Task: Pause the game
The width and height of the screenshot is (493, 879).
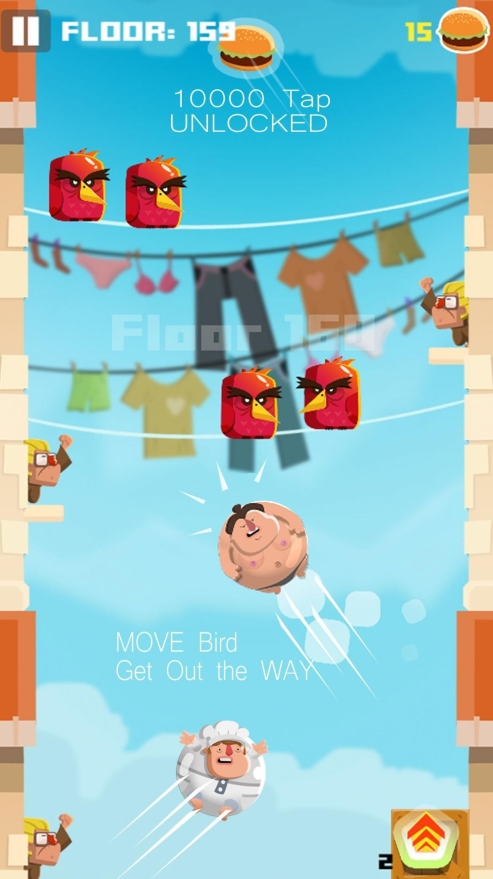Action: (26, 30)
